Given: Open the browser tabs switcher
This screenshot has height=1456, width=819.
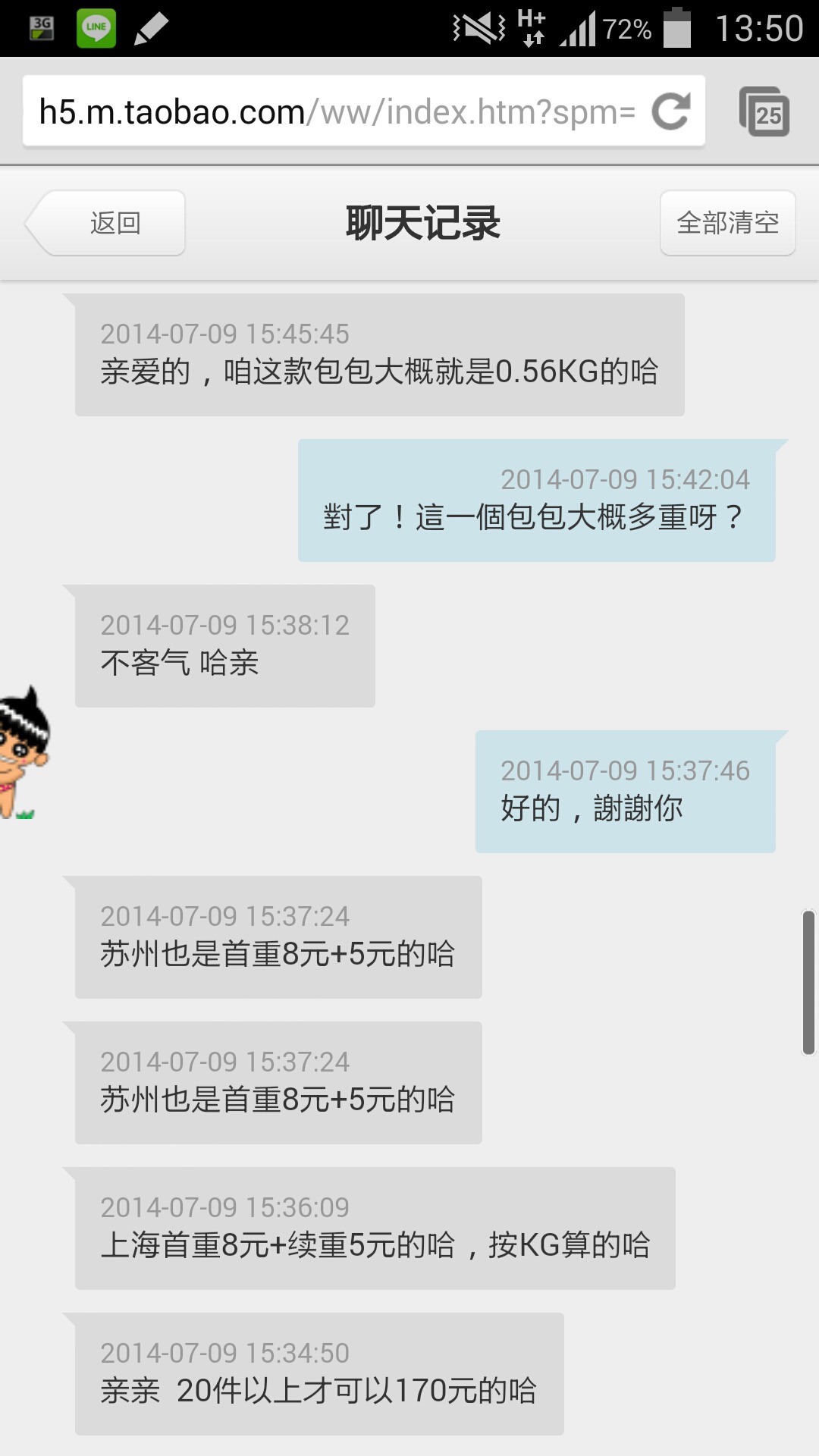Looking at the screenshot, I should click(764, 112).
